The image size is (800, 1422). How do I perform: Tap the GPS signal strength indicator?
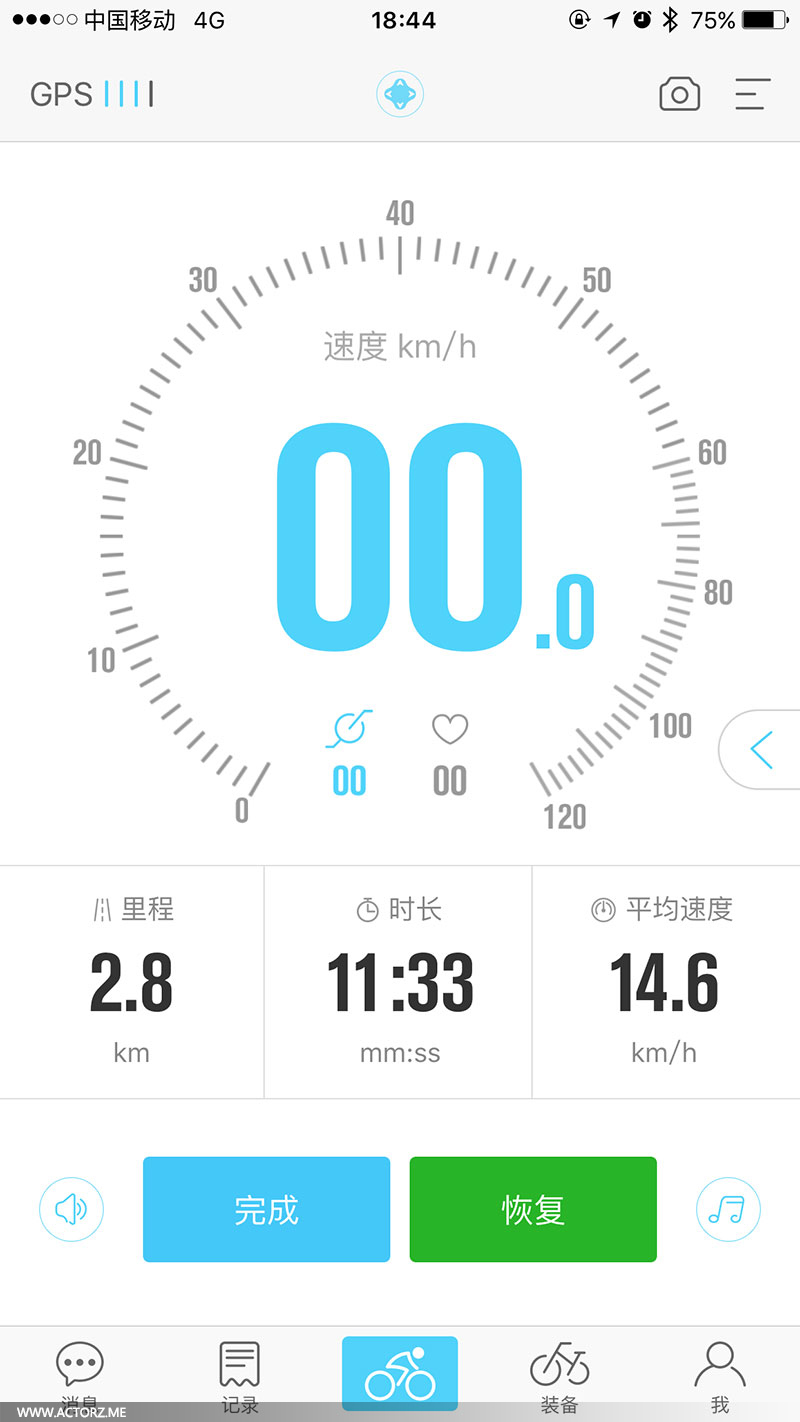(x=92, y=93)
